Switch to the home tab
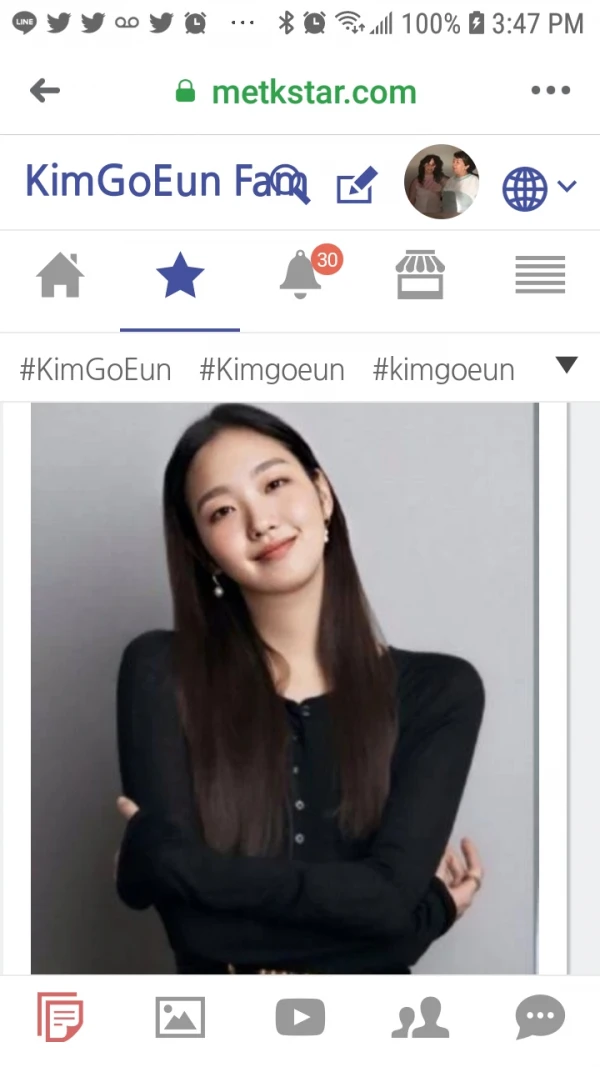Image resolution: width=600 pixels, height=1067 pixels. 60,276
